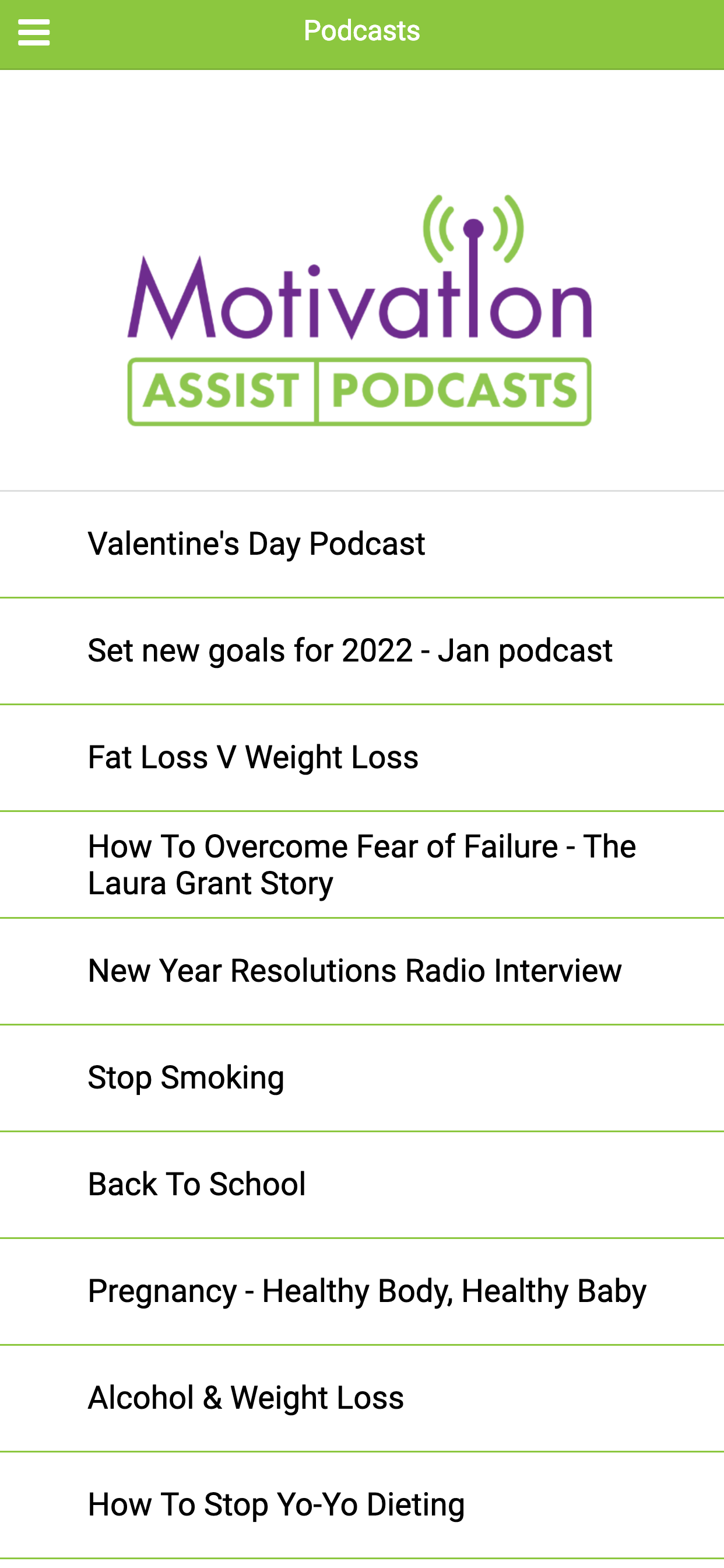Open the Valentine's Day Podcast

tap(362, 544)
